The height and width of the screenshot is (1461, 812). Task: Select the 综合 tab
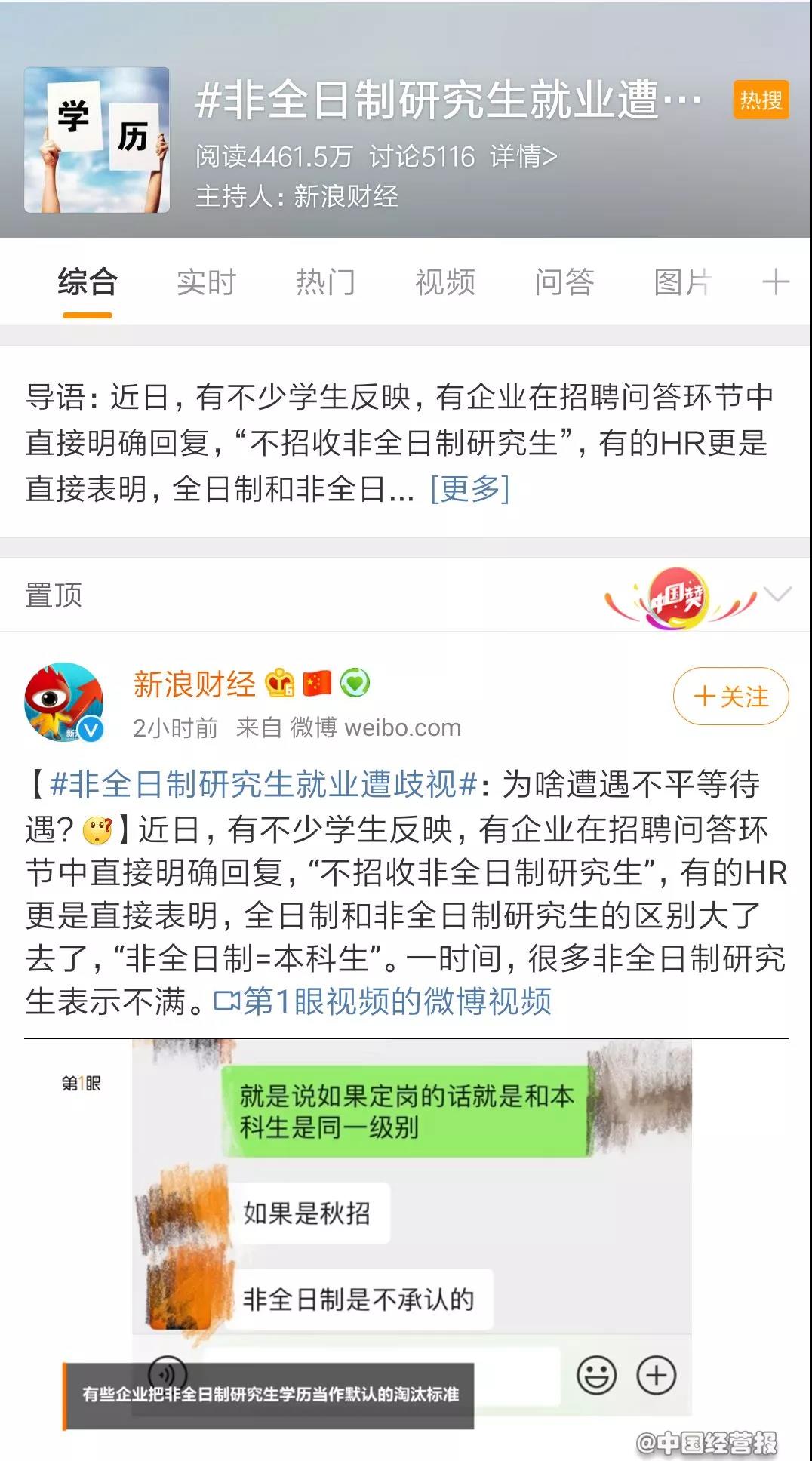[88, 283]
